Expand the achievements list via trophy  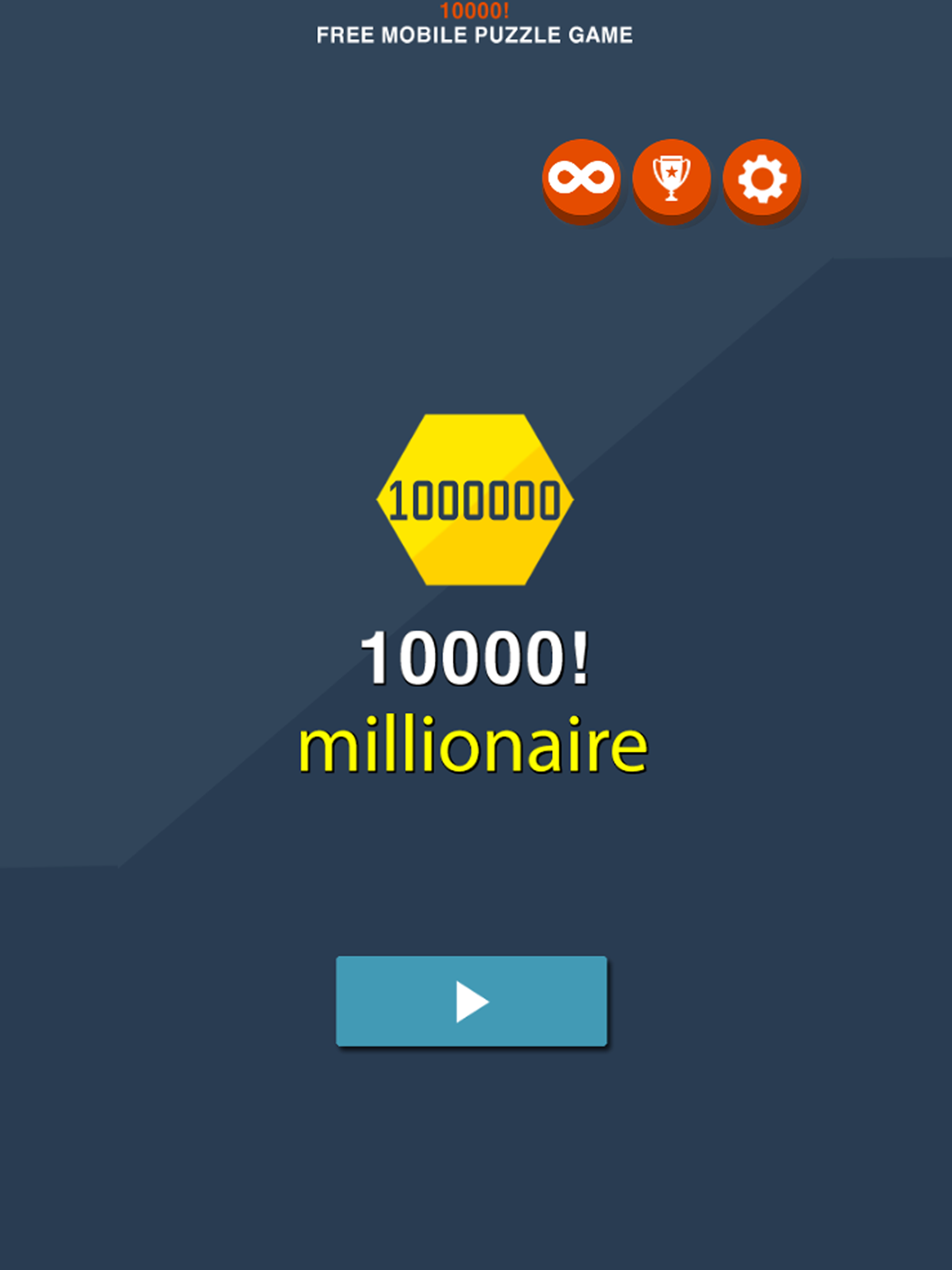click(x=672, y=178)
